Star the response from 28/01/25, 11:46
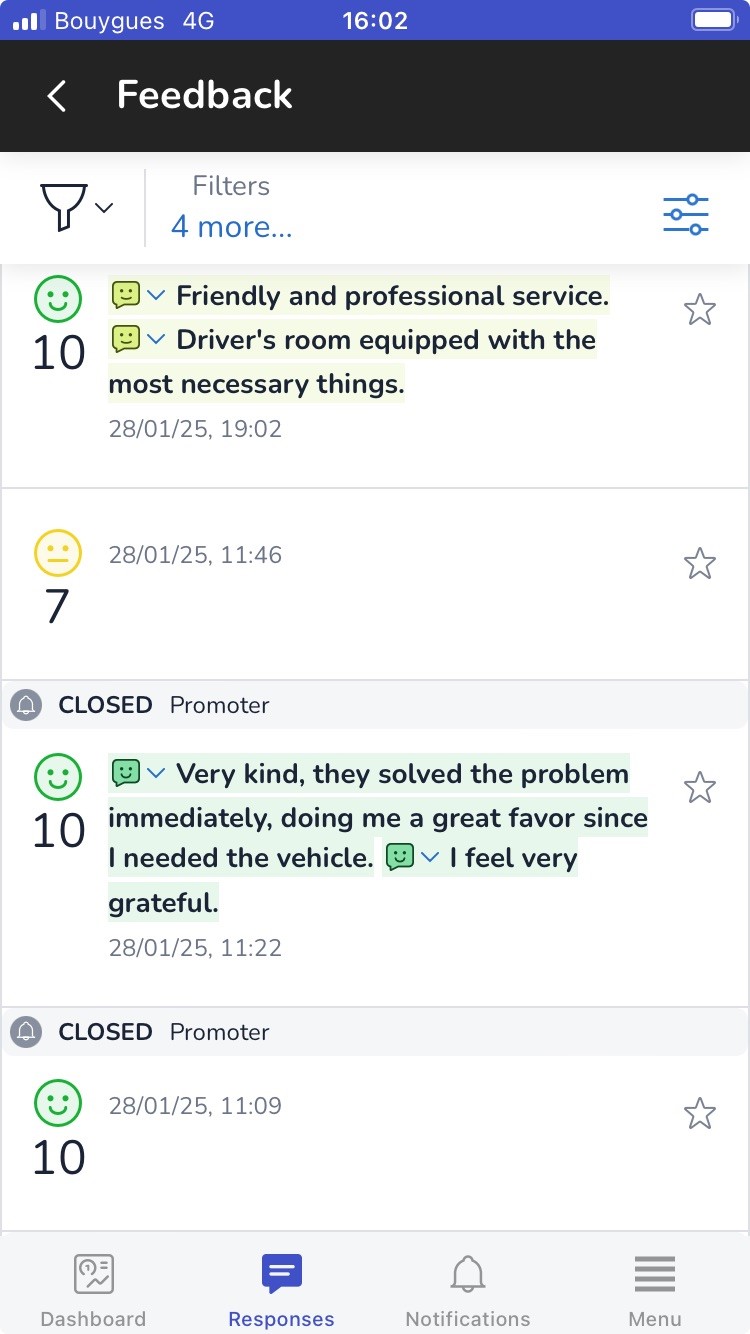 coord(699,564)
